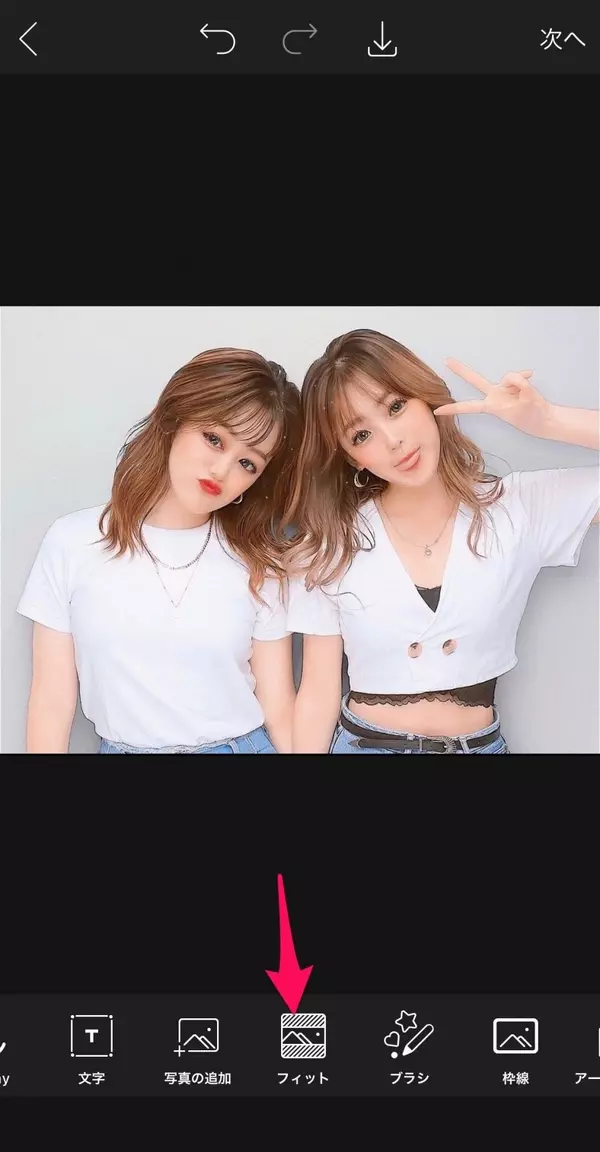
Task: Choose the ブラシ brush tool
Action: [409, 1047]
